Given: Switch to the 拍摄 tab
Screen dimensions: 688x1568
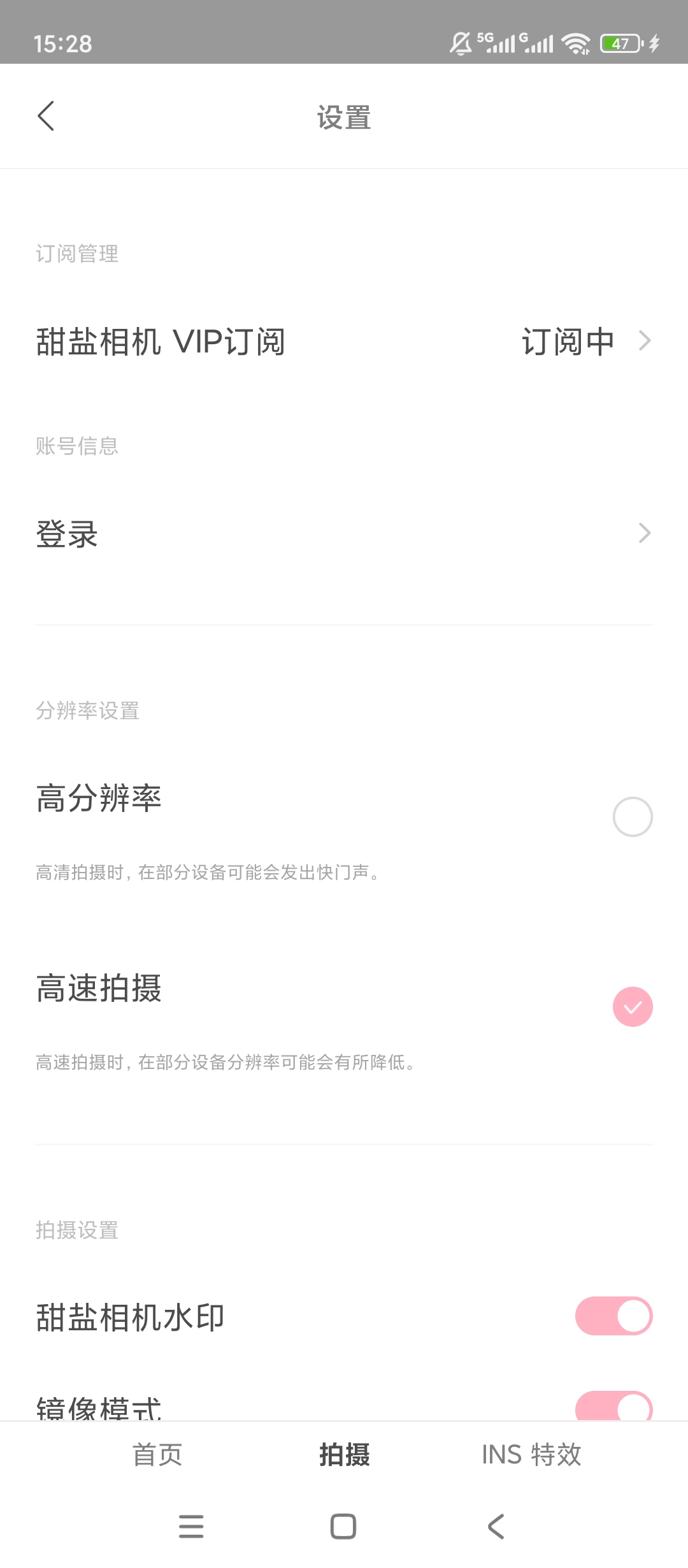Looking at the screenshot, I should tap(344, 1455).
